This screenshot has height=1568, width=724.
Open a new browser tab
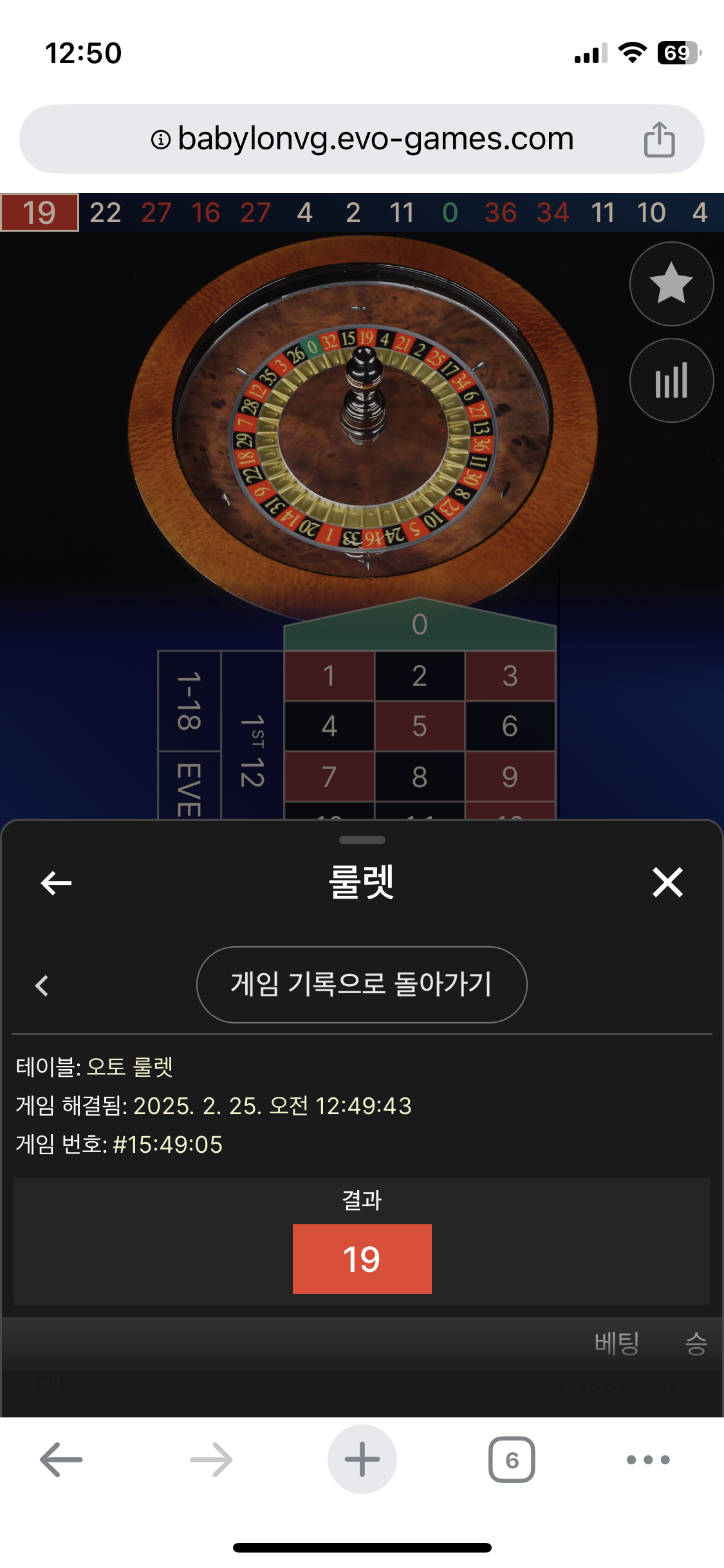pos(362,1459)
